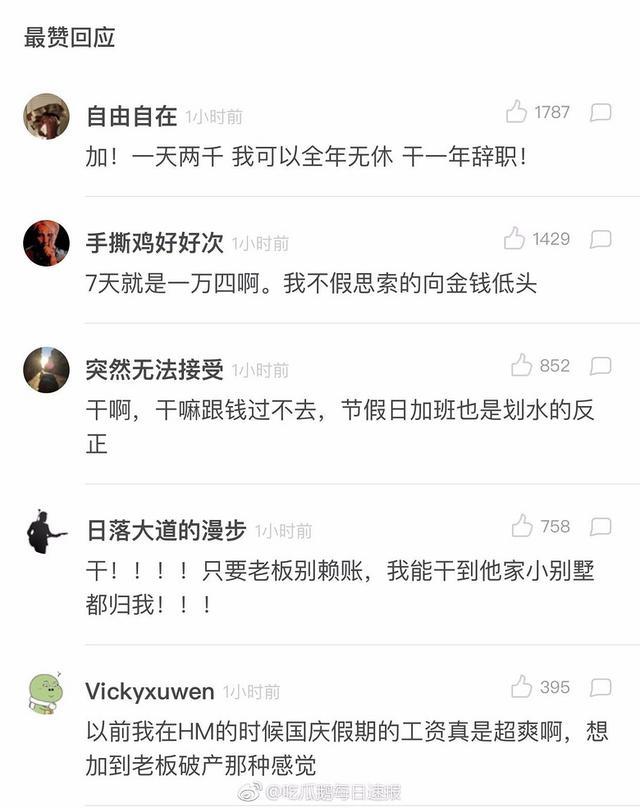Reply to 手撕鸡好好次's comment
The width and height of the screenshot is (640, 808).
coord(601,239)
